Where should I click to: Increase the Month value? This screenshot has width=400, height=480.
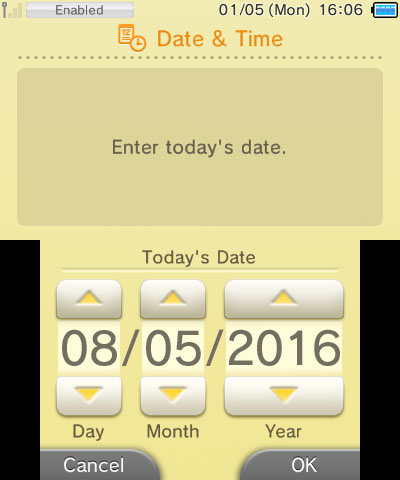[173, 299]
